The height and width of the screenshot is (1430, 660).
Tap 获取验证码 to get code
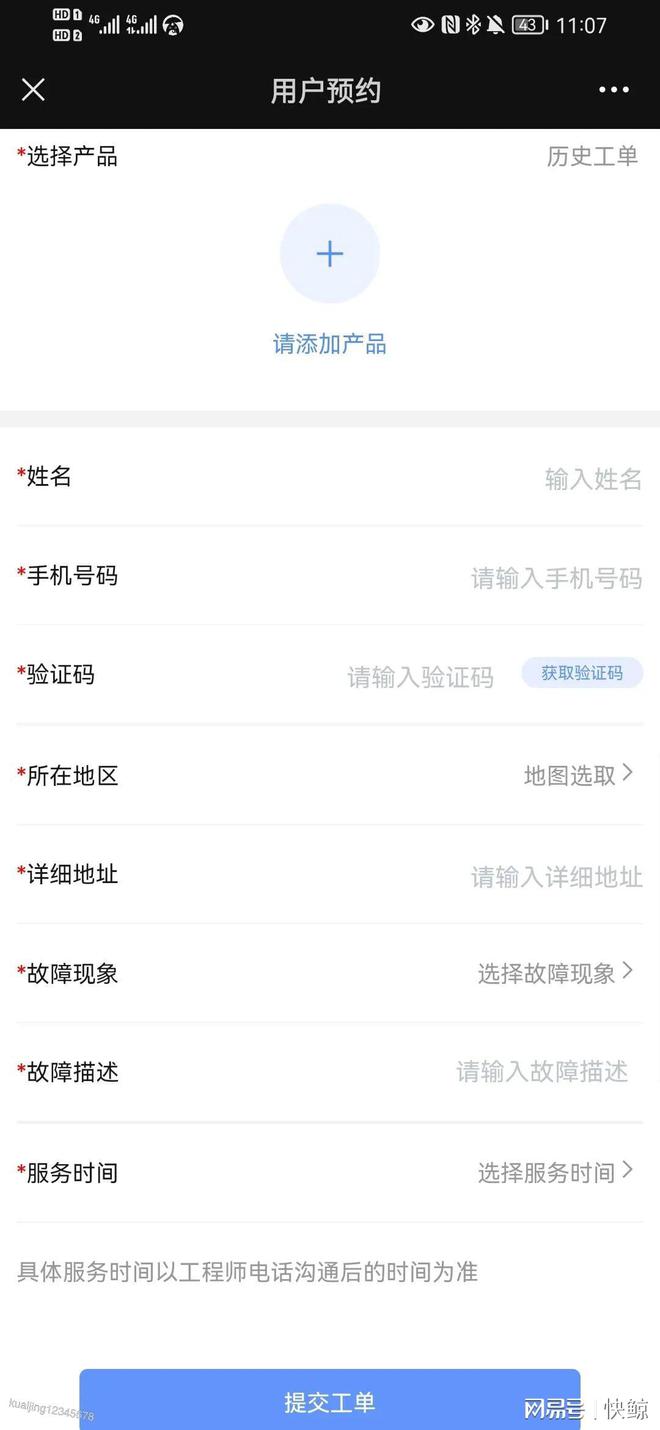tap(582, 673)
